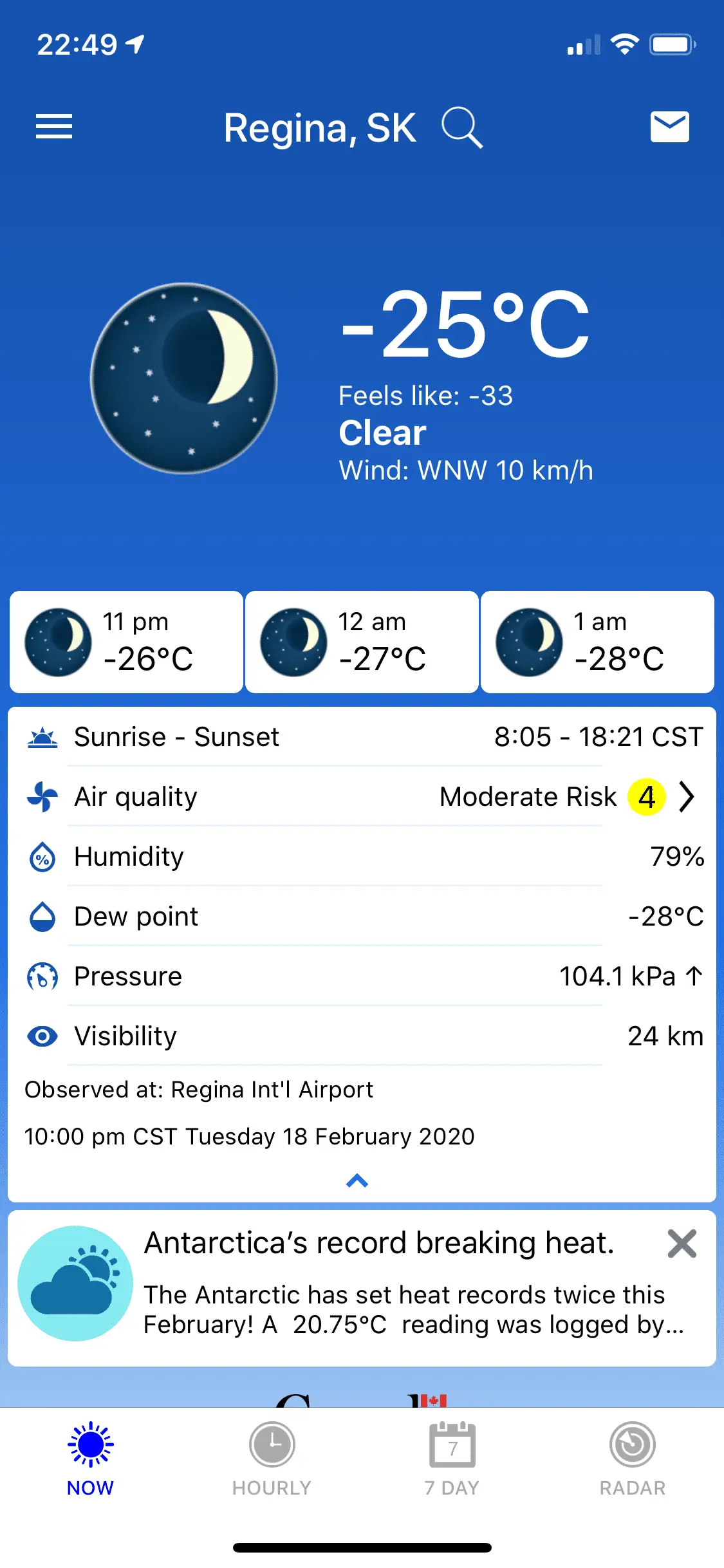Screen dimensions: 724x1568
Task: Open the hamburger menu
Action: 54,126
